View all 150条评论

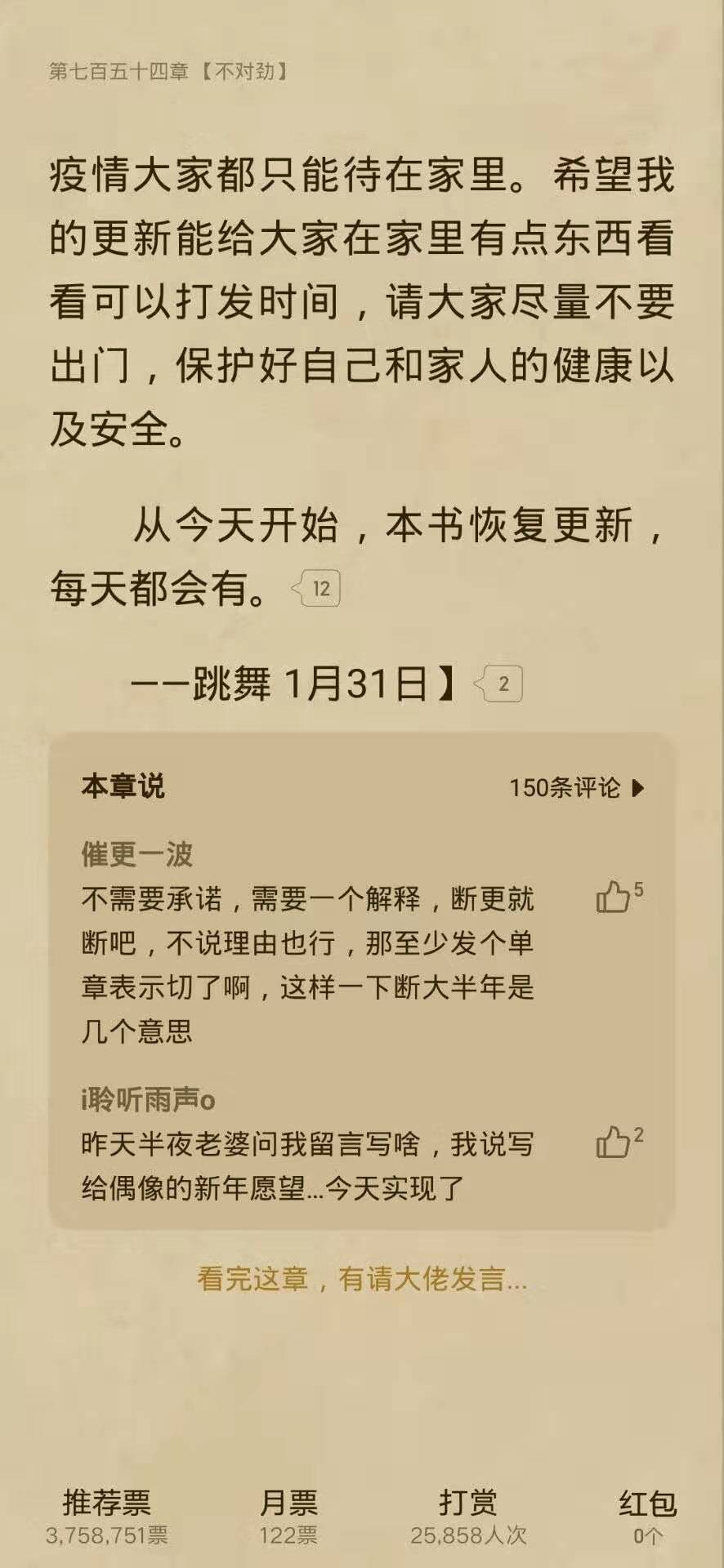coord(577,788)
